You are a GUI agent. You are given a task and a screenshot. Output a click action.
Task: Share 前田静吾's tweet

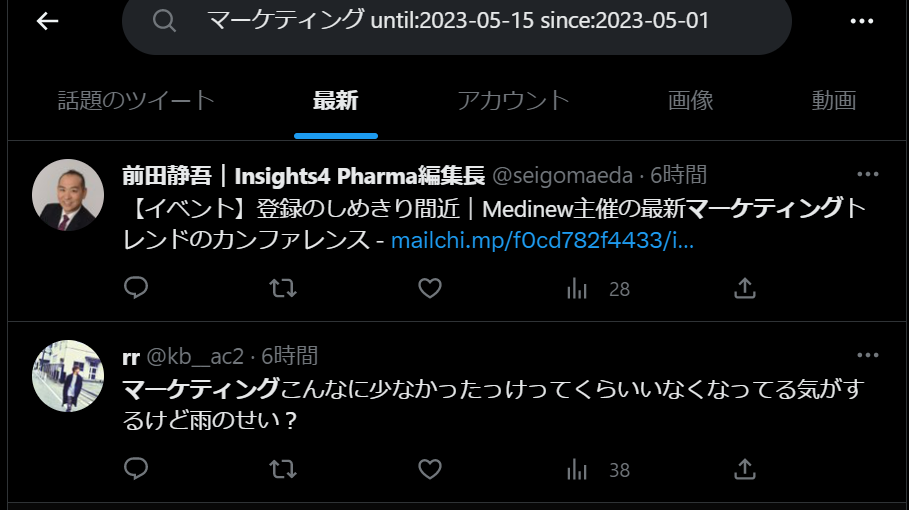click(744, 289)
